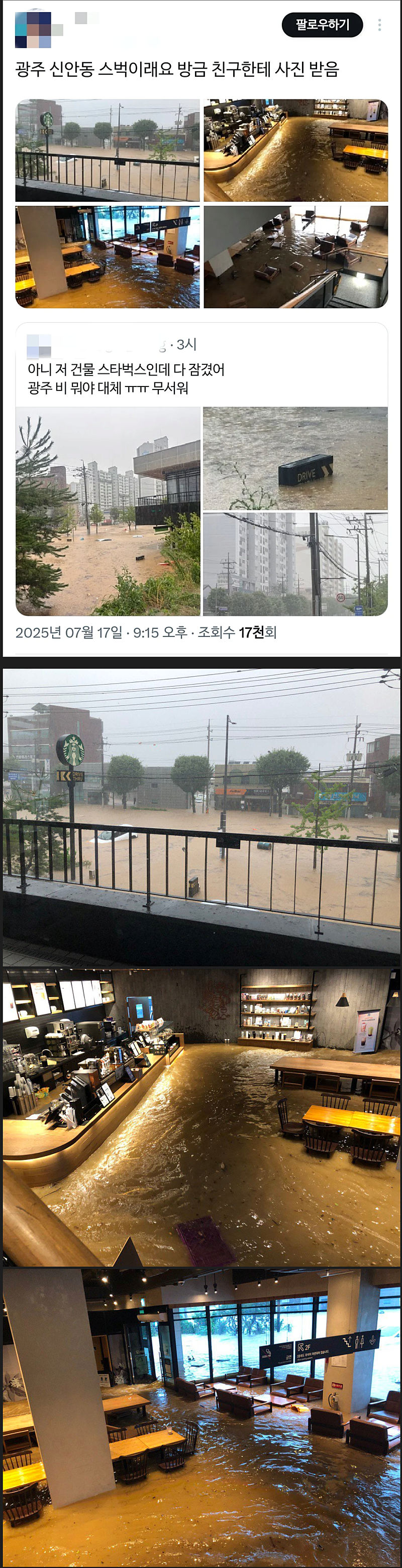Screen dimensions: 402x1568
Task: Open the post's three-dot overflow menu
Action: pyautogui.click(x=379, y=25)
